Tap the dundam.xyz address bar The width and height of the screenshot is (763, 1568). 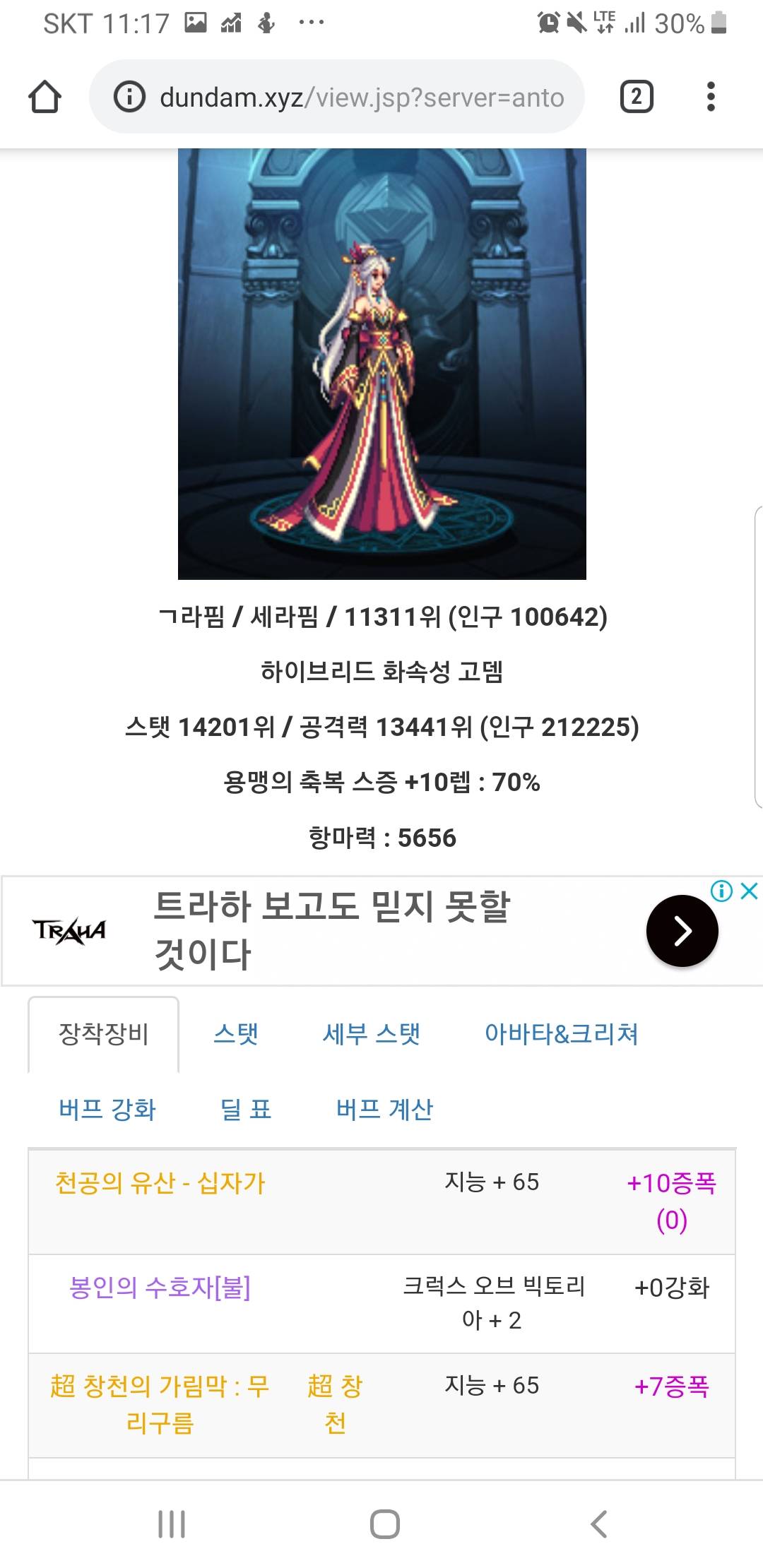click(x=360, y=97)
